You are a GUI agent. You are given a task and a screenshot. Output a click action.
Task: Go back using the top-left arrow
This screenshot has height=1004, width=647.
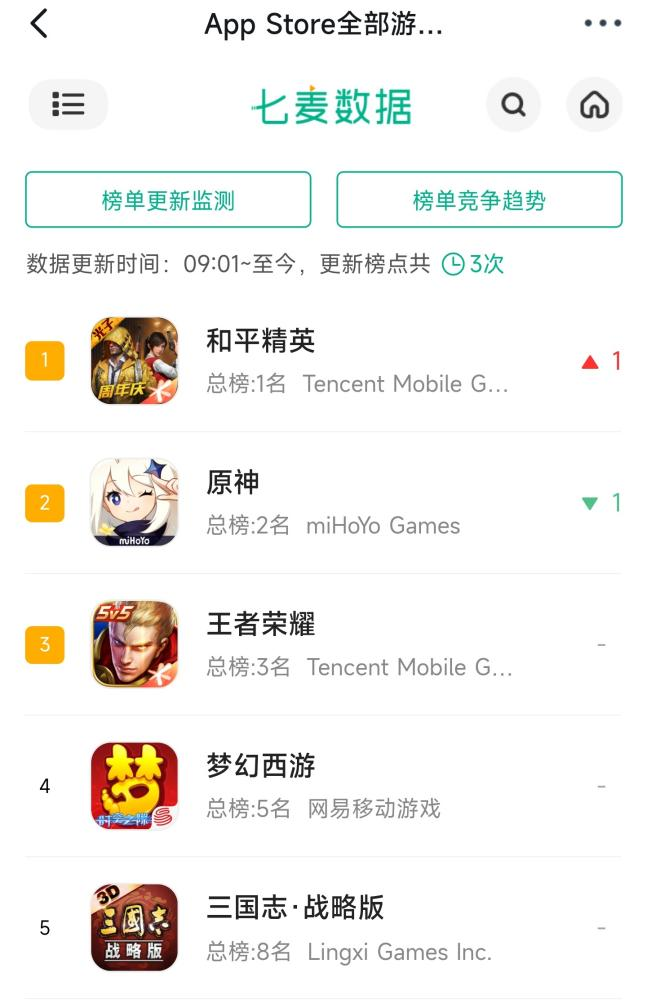pyautogui.click(x=39, y=24)
